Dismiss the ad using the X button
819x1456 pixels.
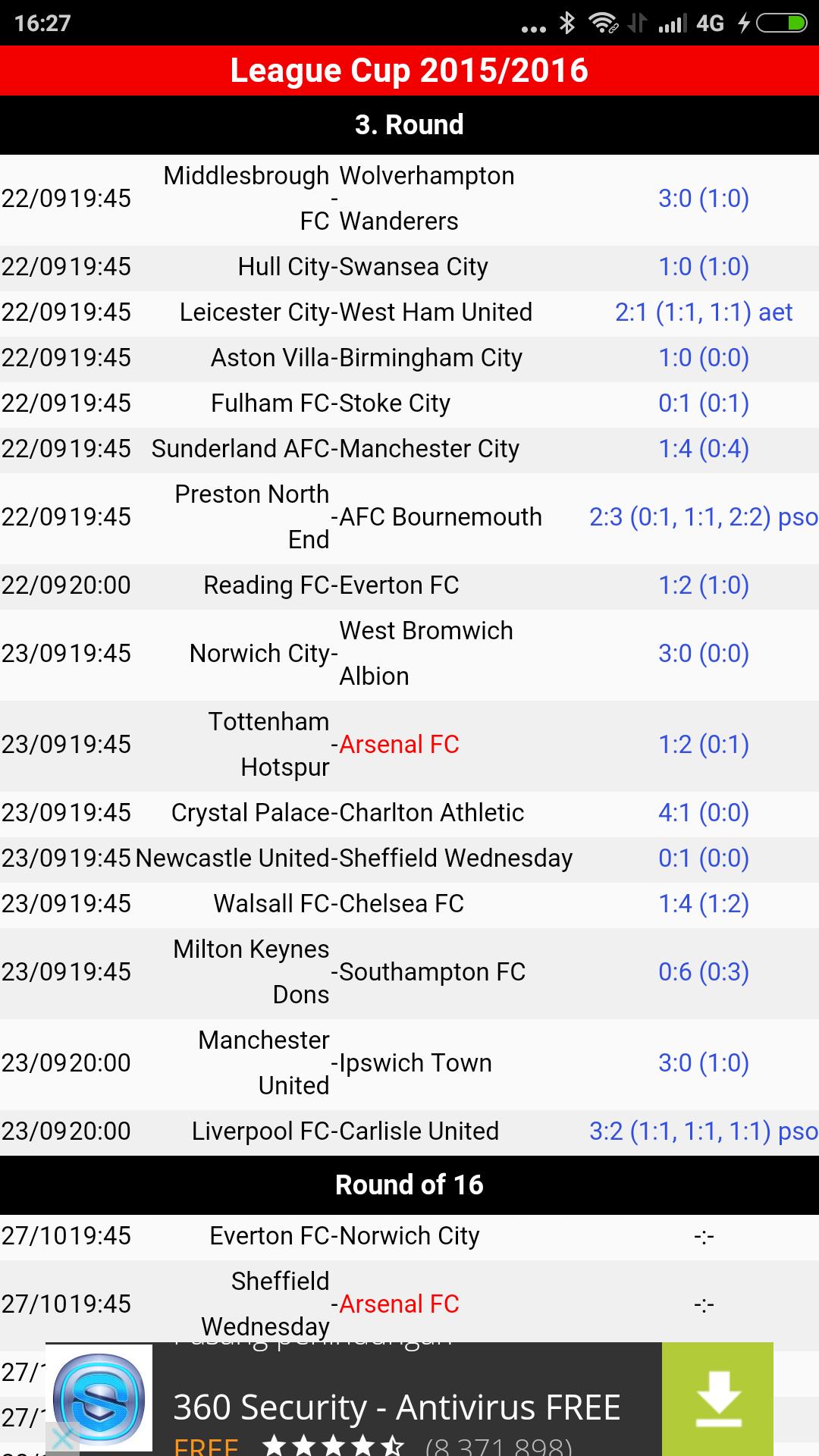[x=62, y=1437]
